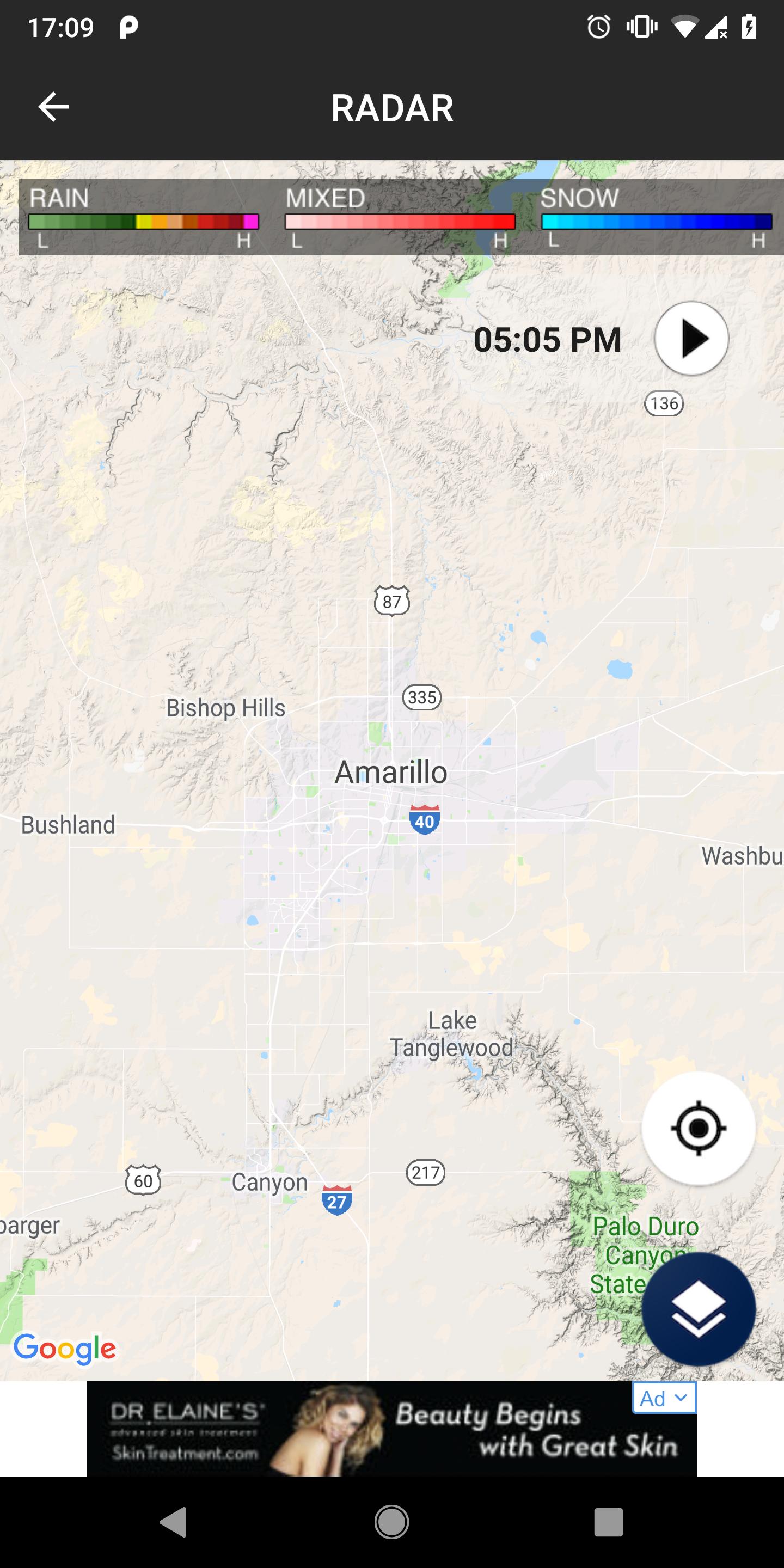Play the radar animation

tap(691, 339)
